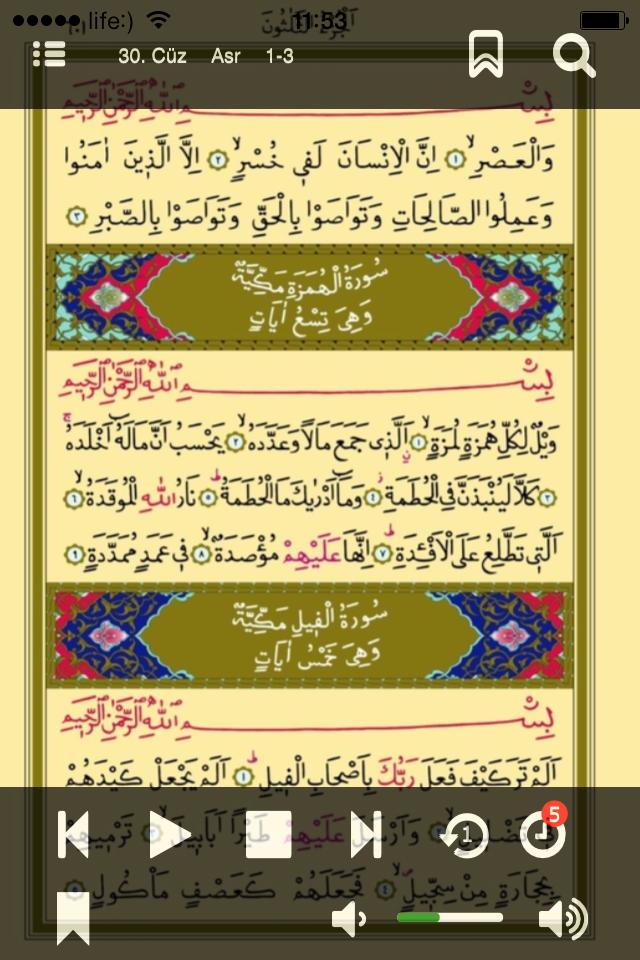Stop the recitation playback

pos(269,834)
